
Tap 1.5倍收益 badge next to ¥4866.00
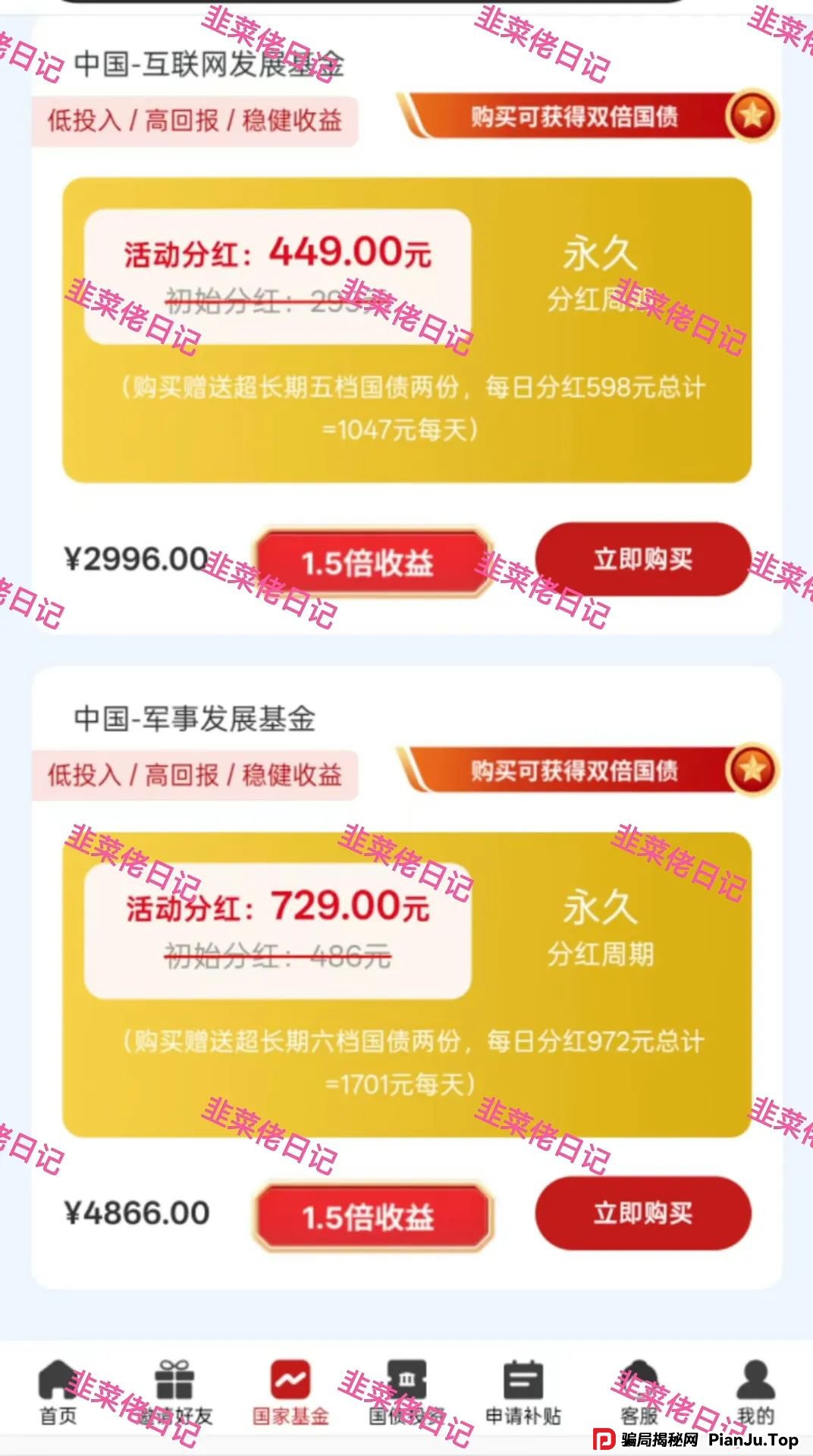(x=369, y=1216)
